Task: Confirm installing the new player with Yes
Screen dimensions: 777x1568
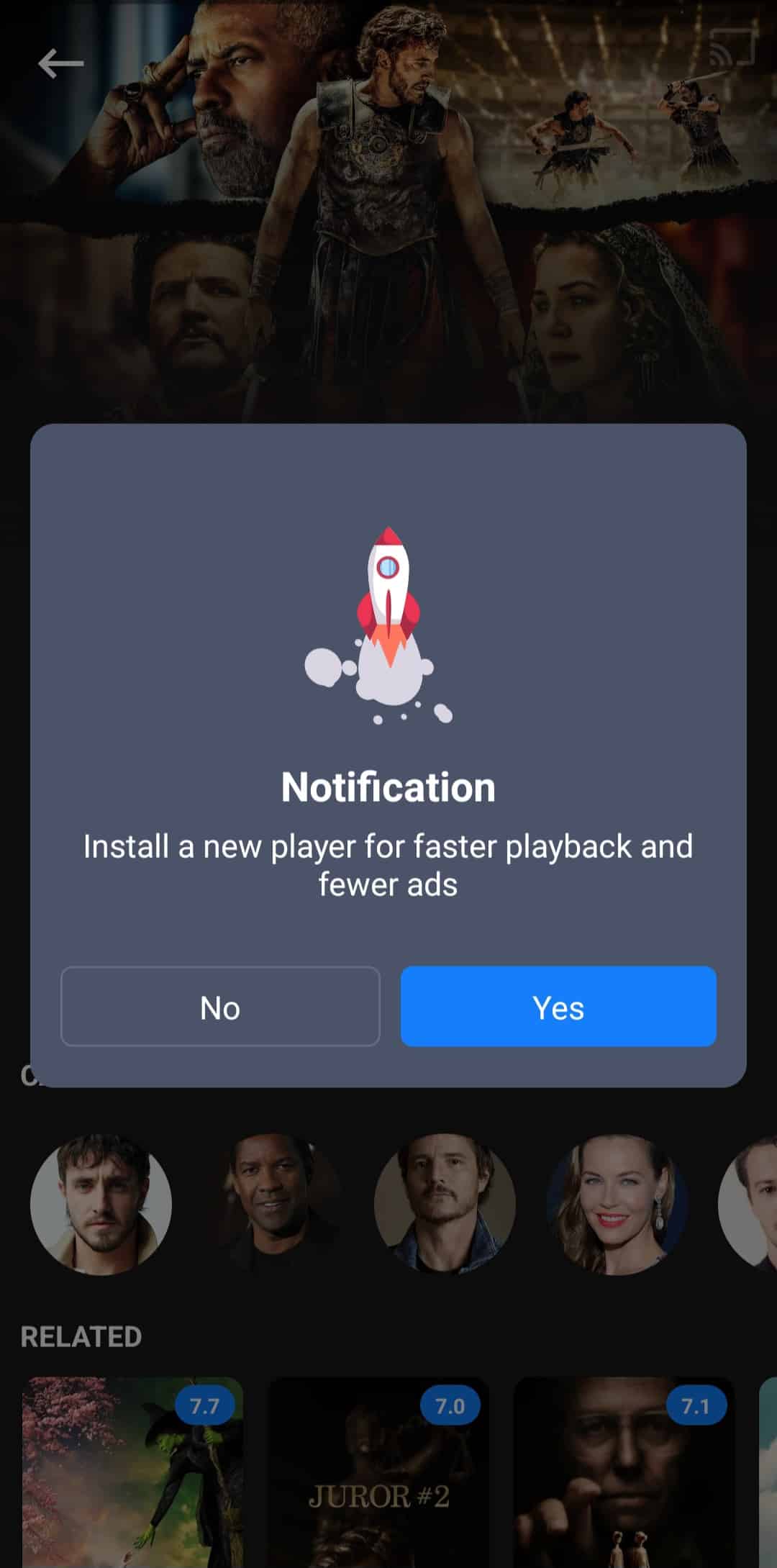Action: click(x=558, y=1006)
